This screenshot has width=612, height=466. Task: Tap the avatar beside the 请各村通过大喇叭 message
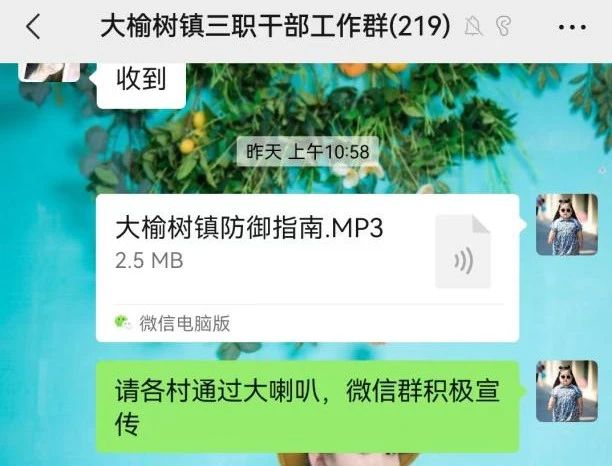566,391
